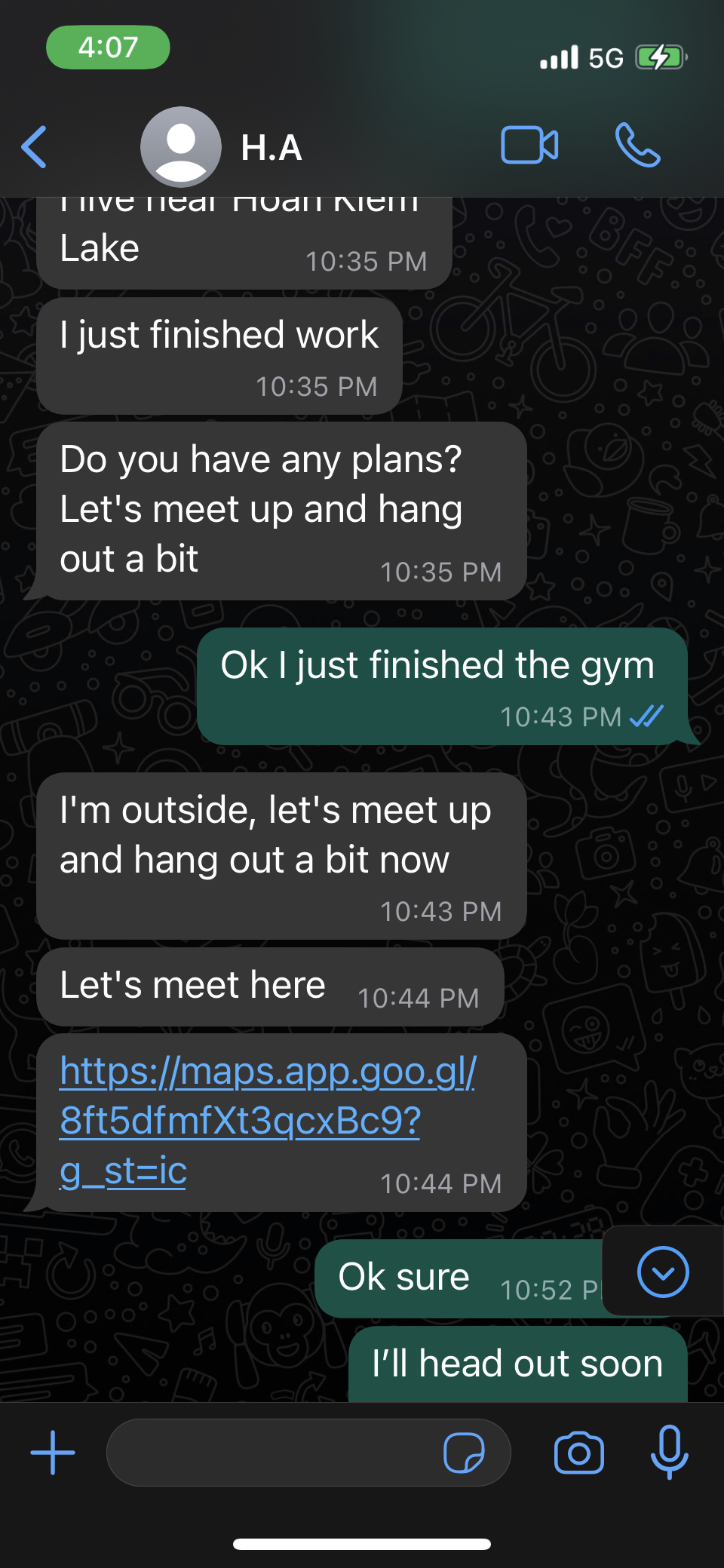Start a video call with H.A
The height and width of the screenshot is (1568, 724).
[529, 145]
